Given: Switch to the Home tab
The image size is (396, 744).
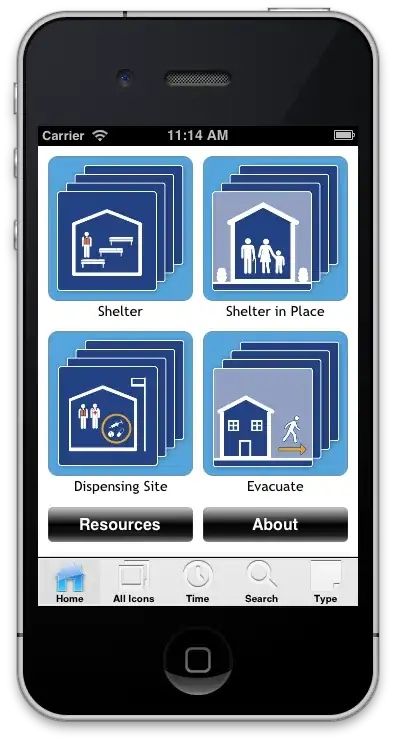Looking at the screenshot, I should click(70, 582).
